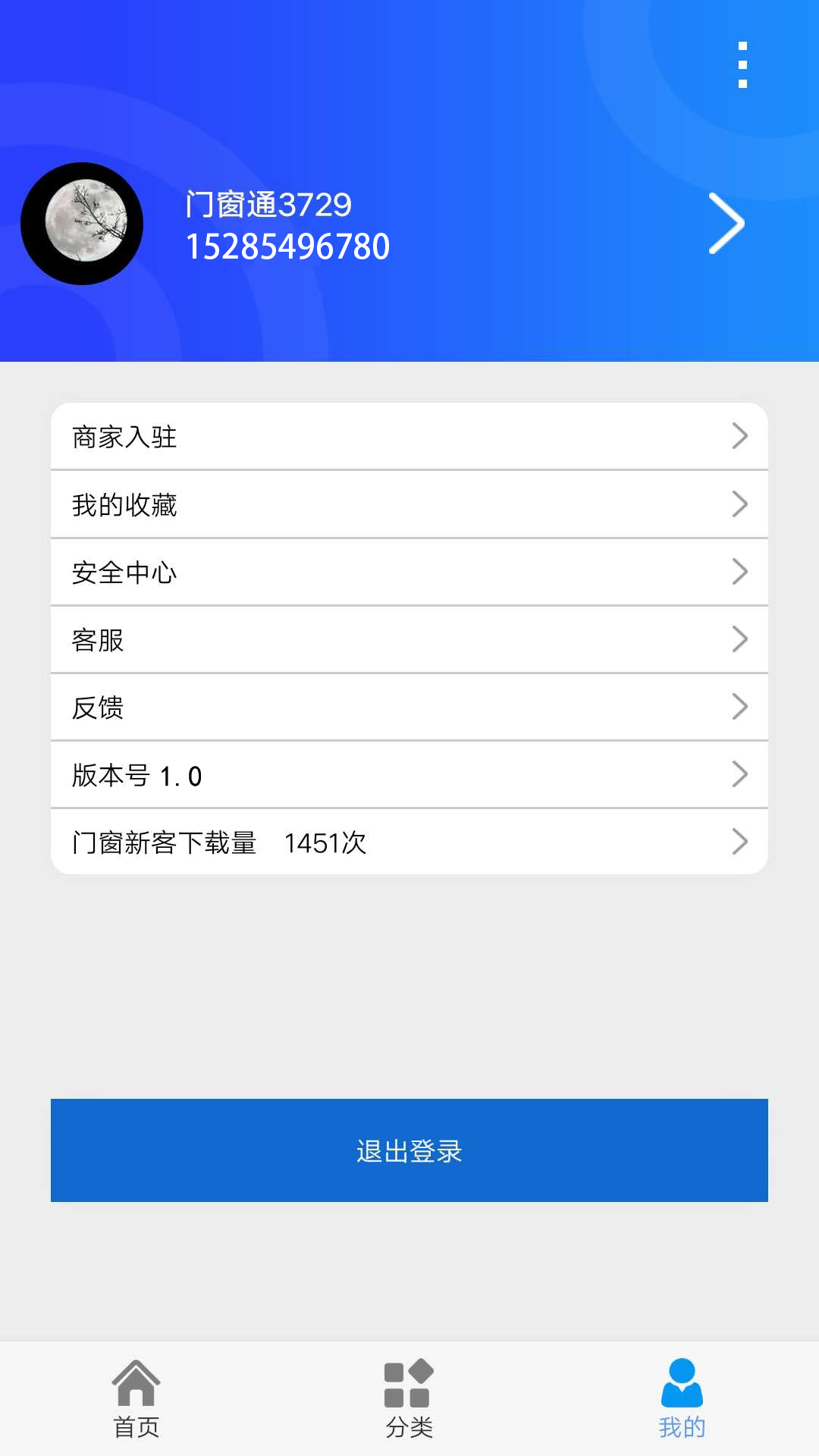Viewport: 819px width, 1456px height.
Task: Tap the 退出登录 logout button
Action: 409,1150
